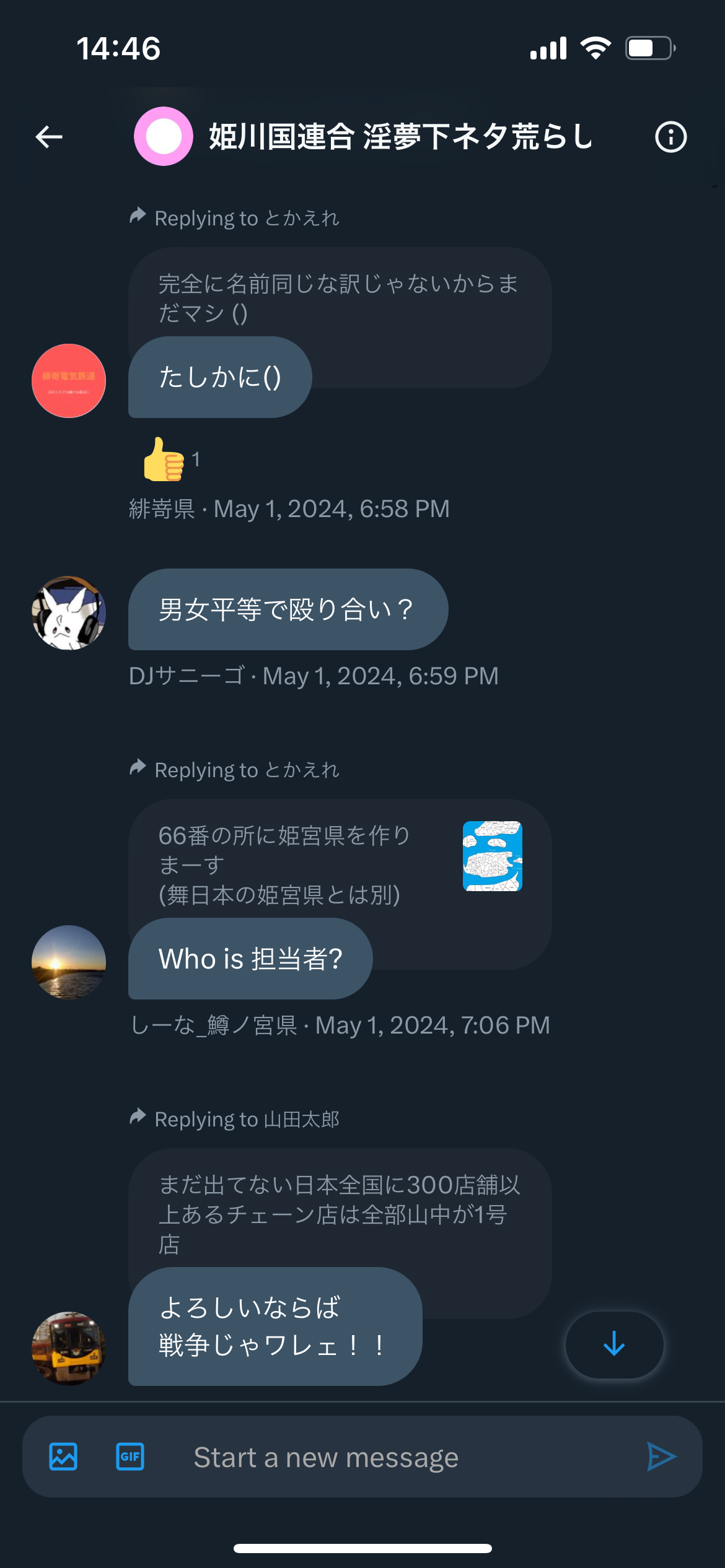Send the message with the arrow icon
The image size is (725, 1568).
(x=662, y=1457)
